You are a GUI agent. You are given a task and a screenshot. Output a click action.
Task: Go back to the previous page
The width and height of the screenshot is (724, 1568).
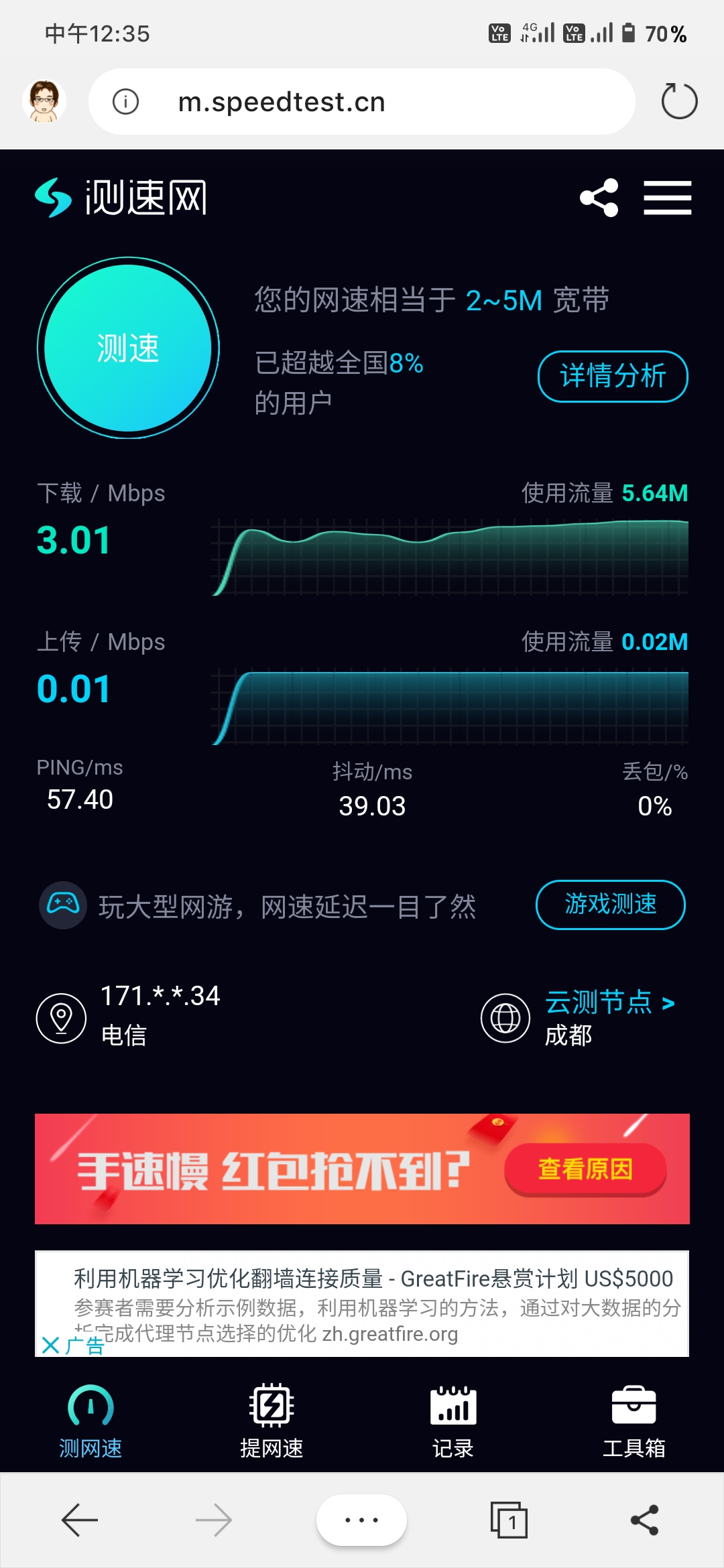(80, 1520)
